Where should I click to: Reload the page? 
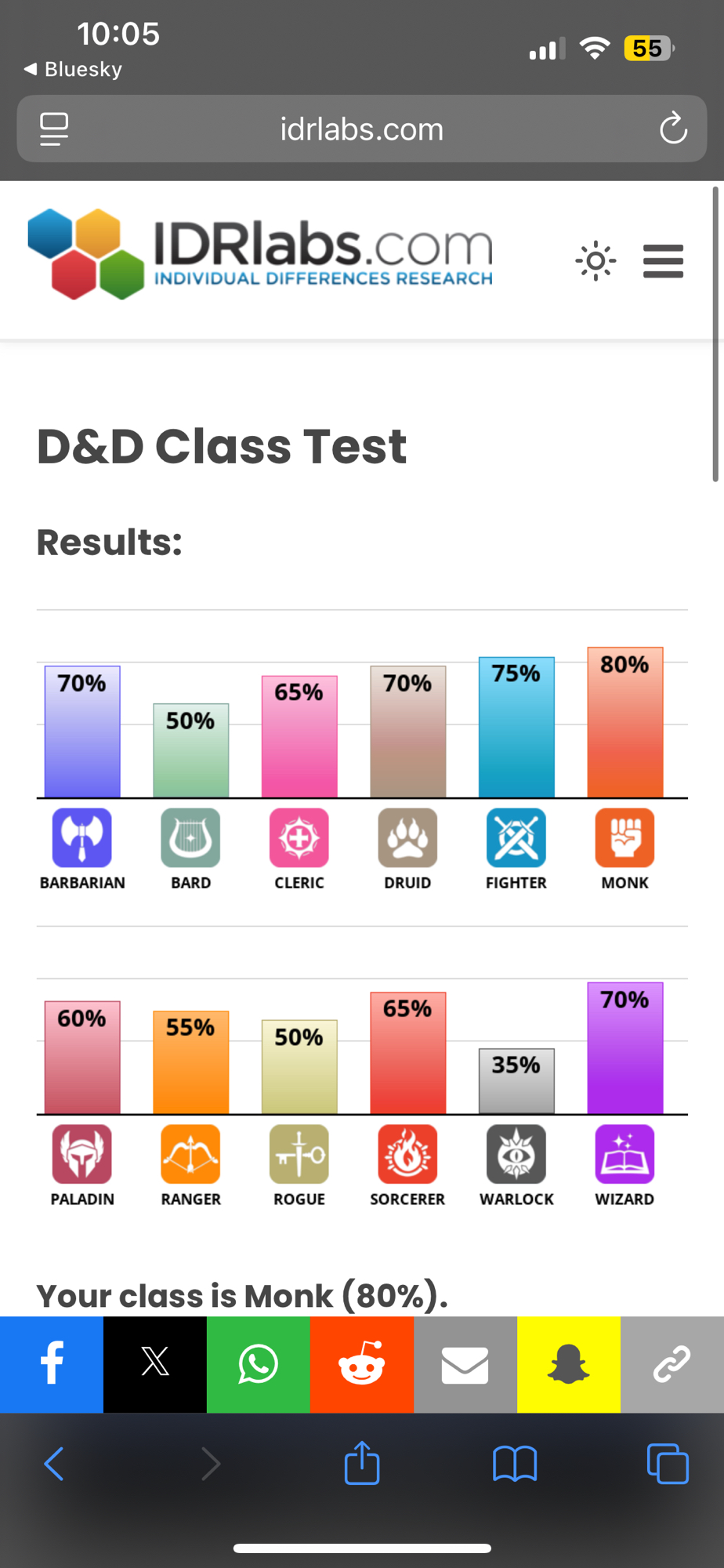pyautogui.click(x=673, y=129)
